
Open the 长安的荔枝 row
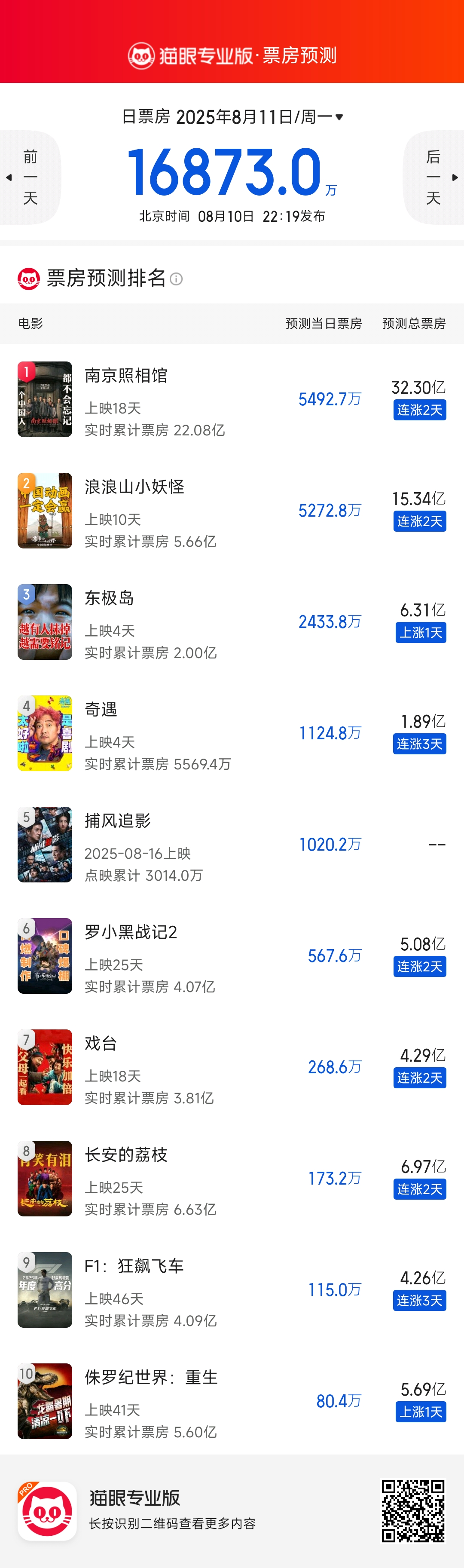(x=232, y=1179)
